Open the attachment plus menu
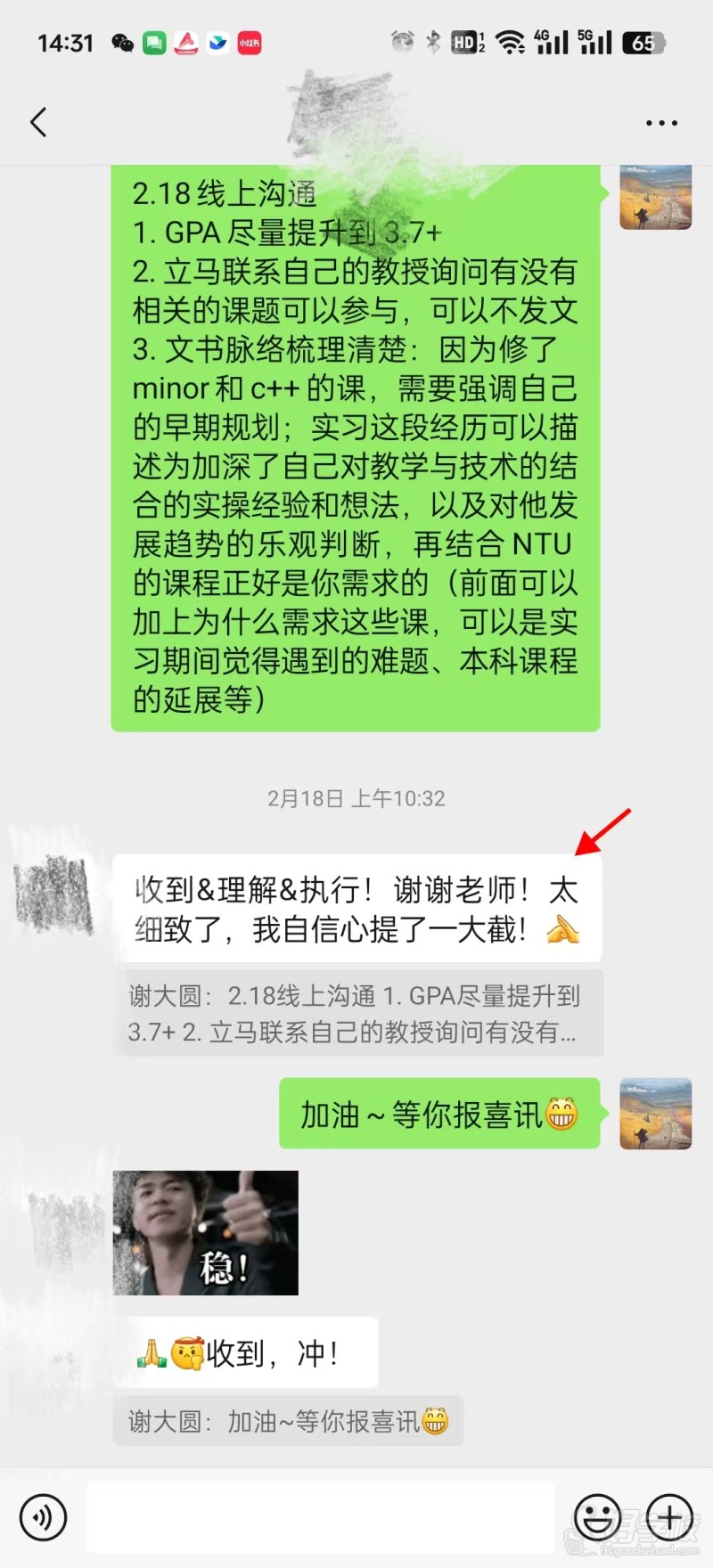Viewport: 713px width, 1568px height. tap(669, 1517)
